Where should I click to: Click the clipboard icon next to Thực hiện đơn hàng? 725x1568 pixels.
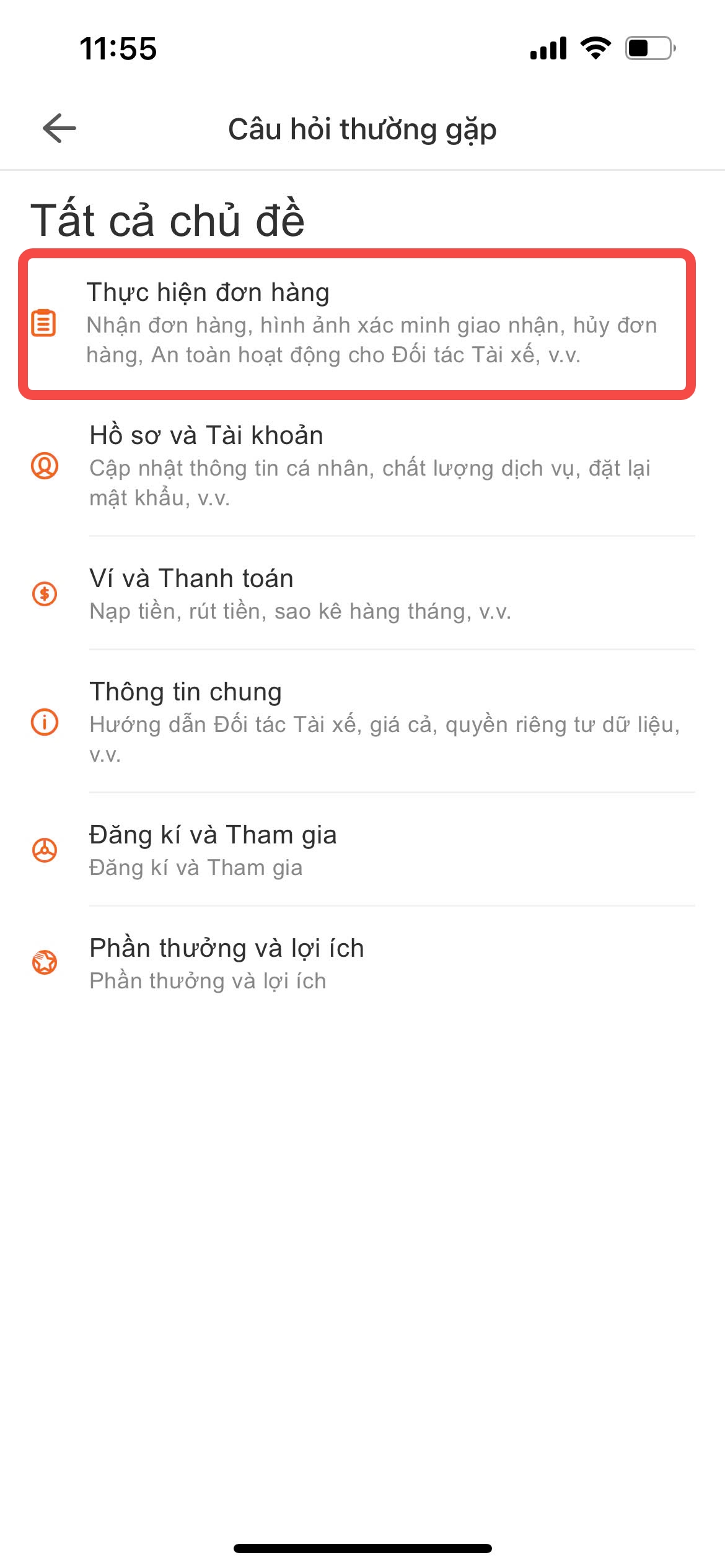(43, 322)
